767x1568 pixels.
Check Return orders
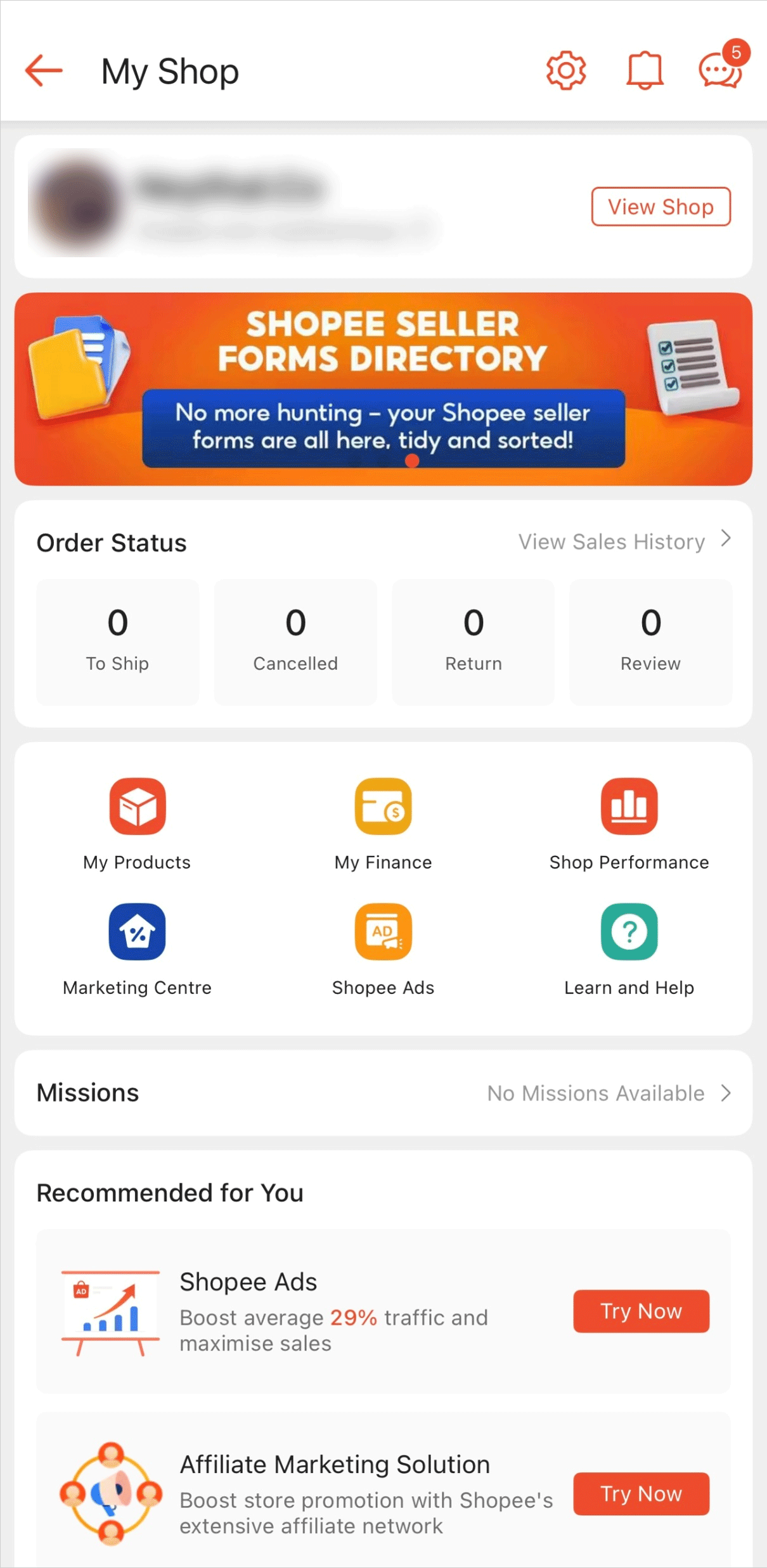473,641
